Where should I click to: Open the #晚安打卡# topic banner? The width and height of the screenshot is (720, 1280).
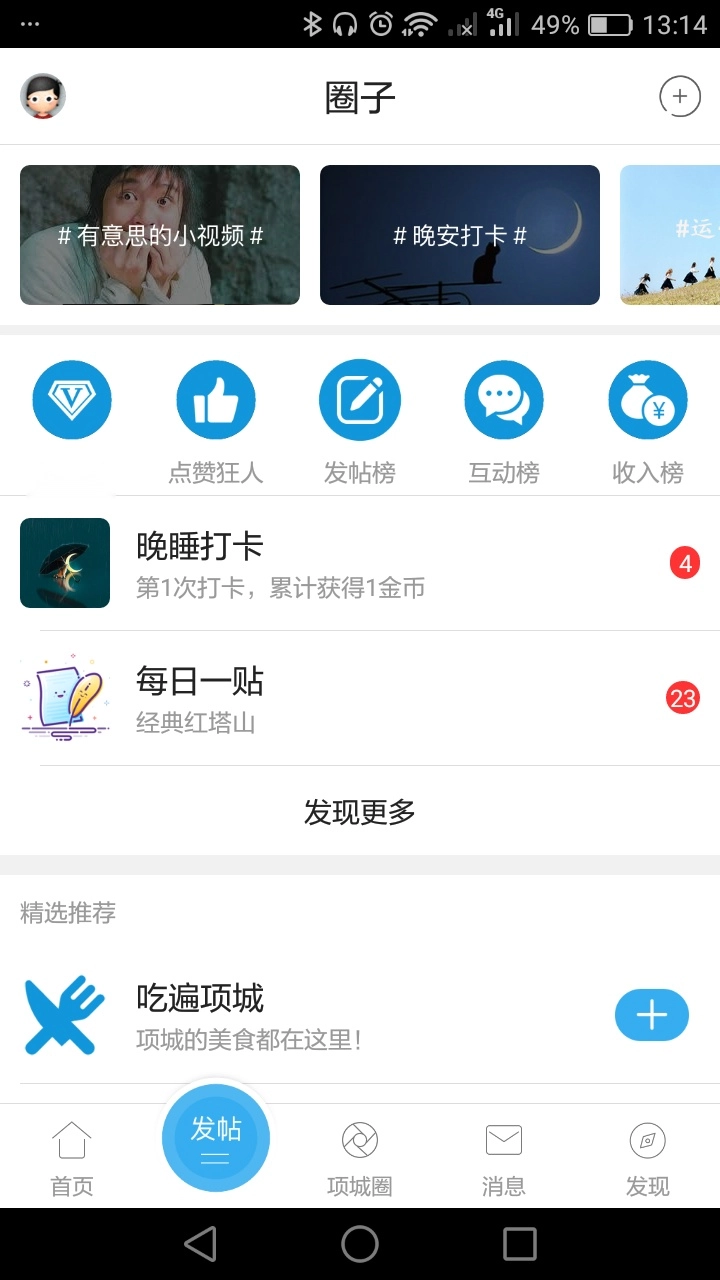tap(459, 233)
